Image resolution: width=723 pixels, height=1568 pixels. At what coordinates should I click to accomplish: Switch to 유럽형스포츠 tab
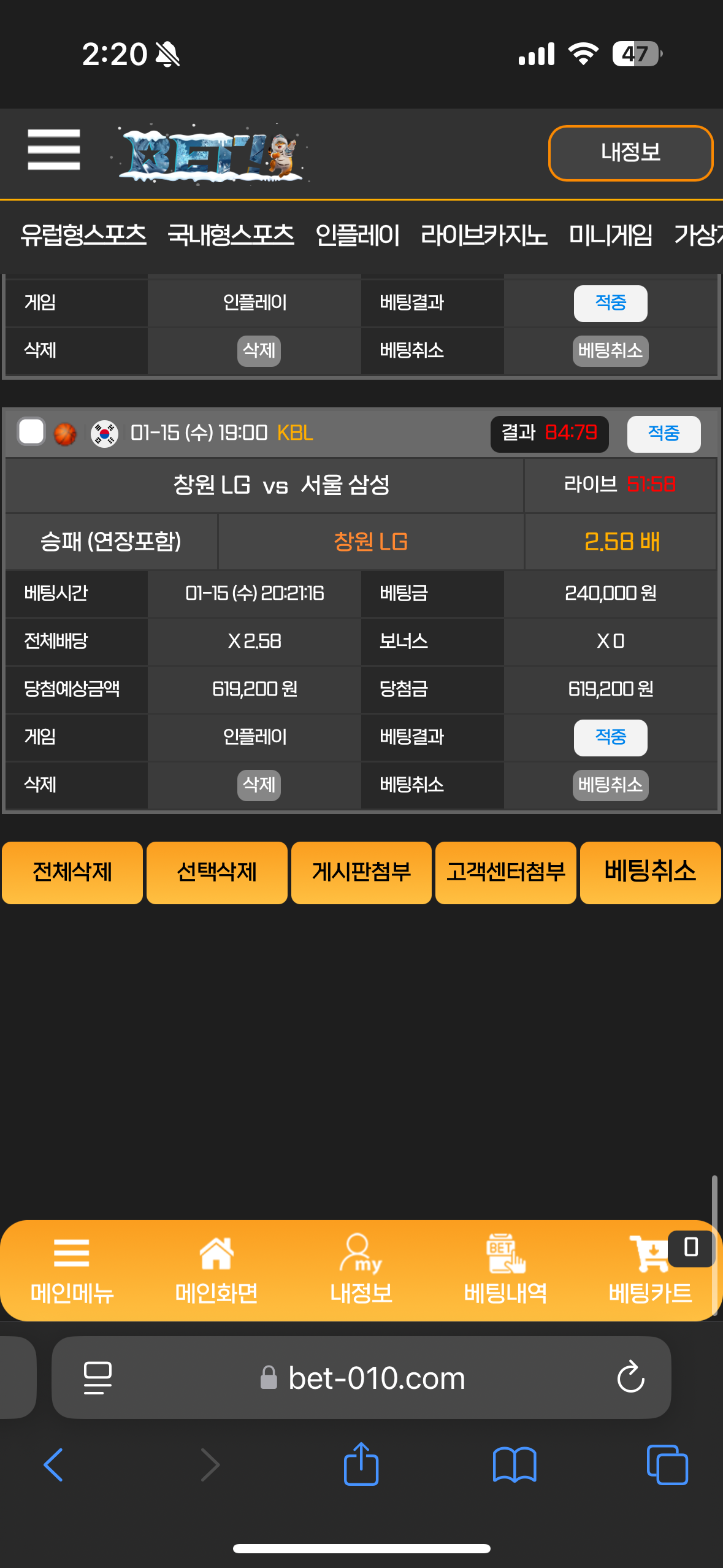click(x=83, y=235)
